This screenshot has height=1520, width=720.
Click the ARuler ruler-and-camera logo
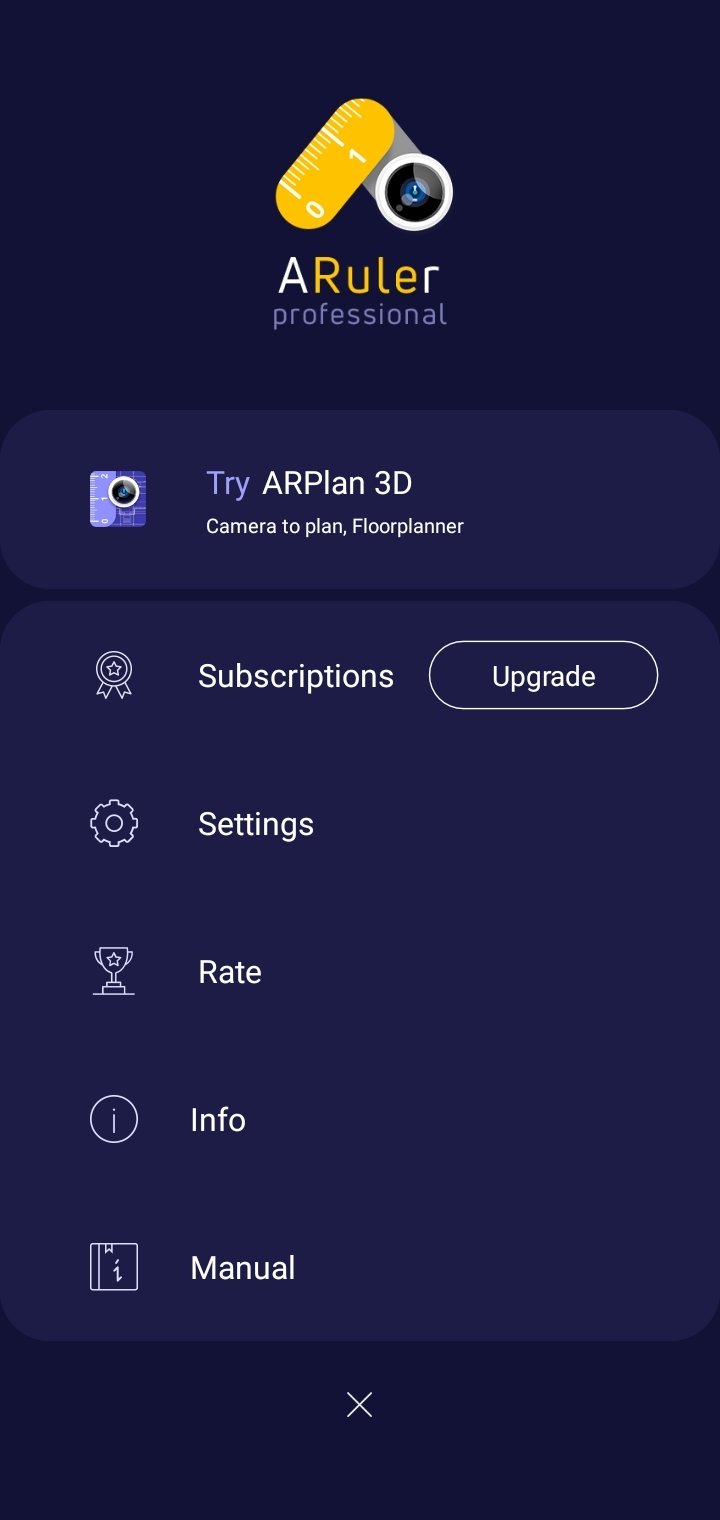point(360,165)
